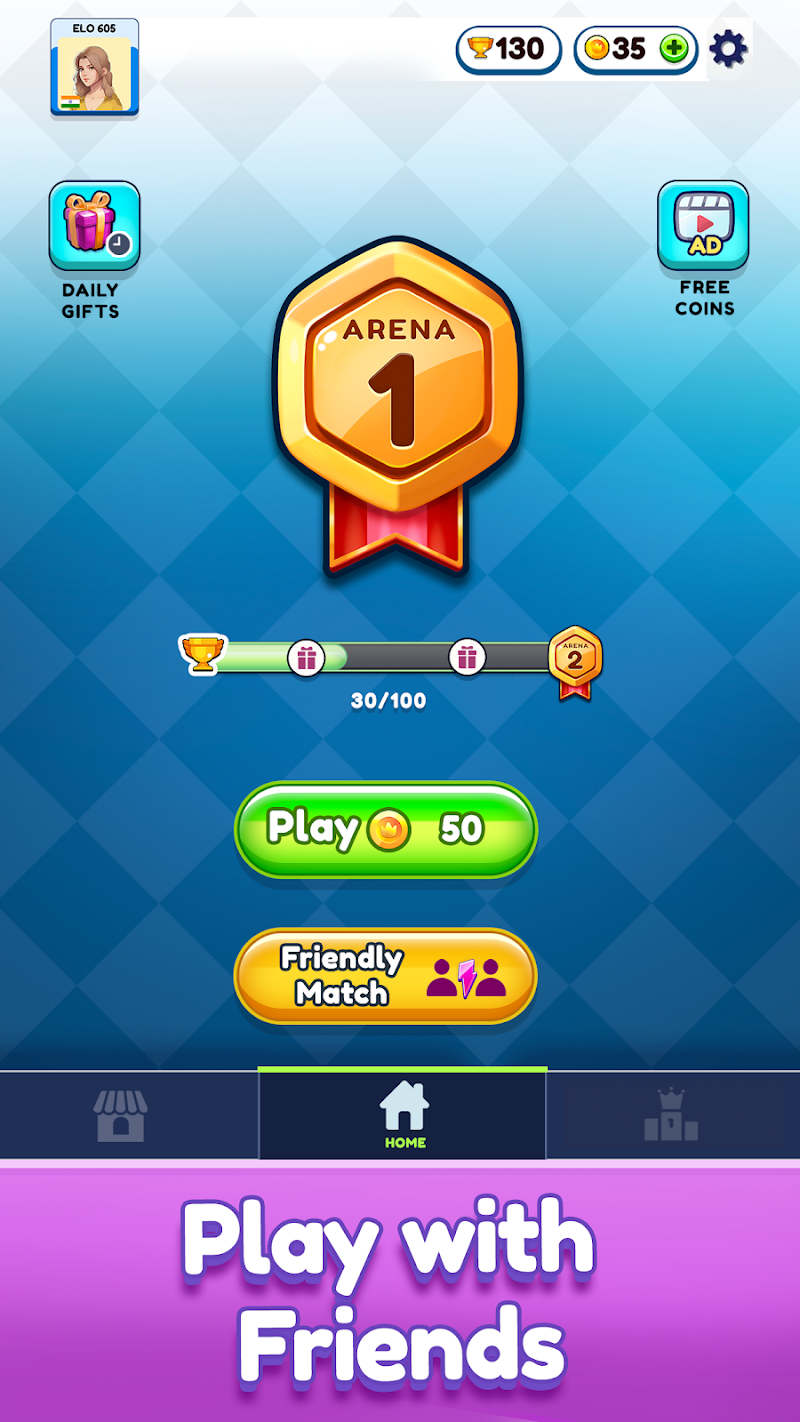
Task: Add more coins with the green plus
Action: pyautogui.click(x=675, y=49)
